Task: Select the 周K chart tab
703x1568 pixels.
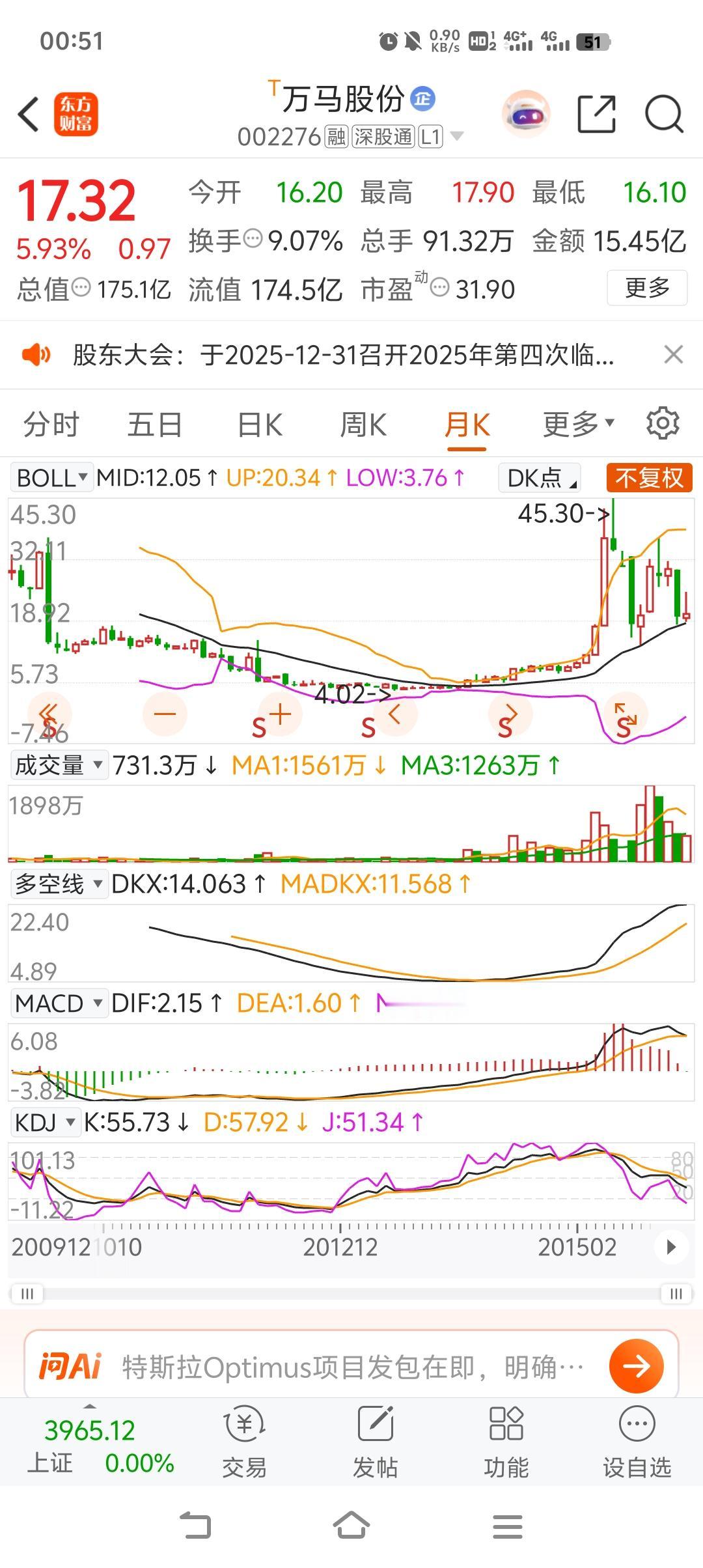Action: tap(363, 425)
